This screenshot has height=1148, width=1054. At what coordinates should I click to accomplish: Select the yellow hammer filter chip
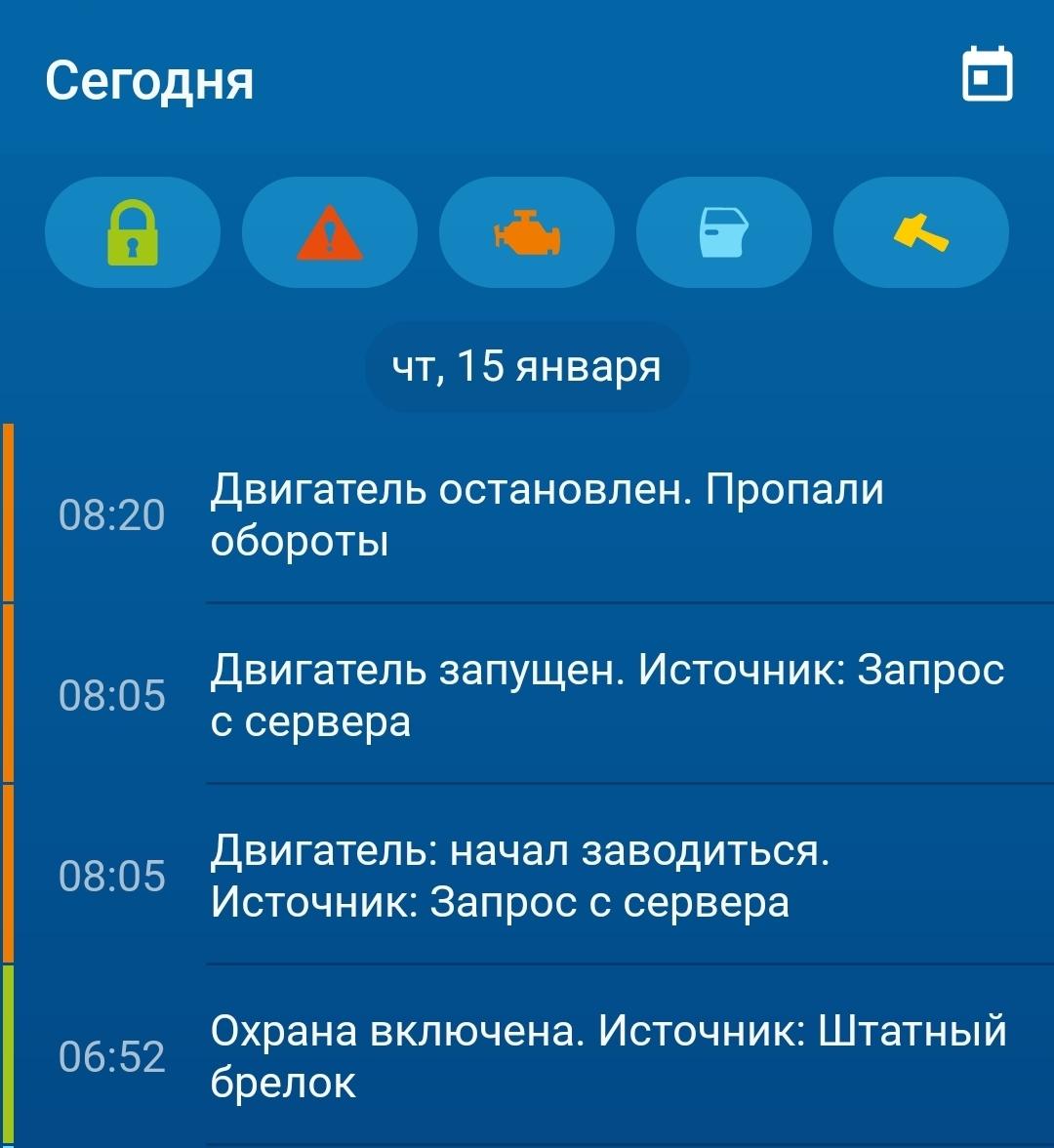(x=920, y=232)
